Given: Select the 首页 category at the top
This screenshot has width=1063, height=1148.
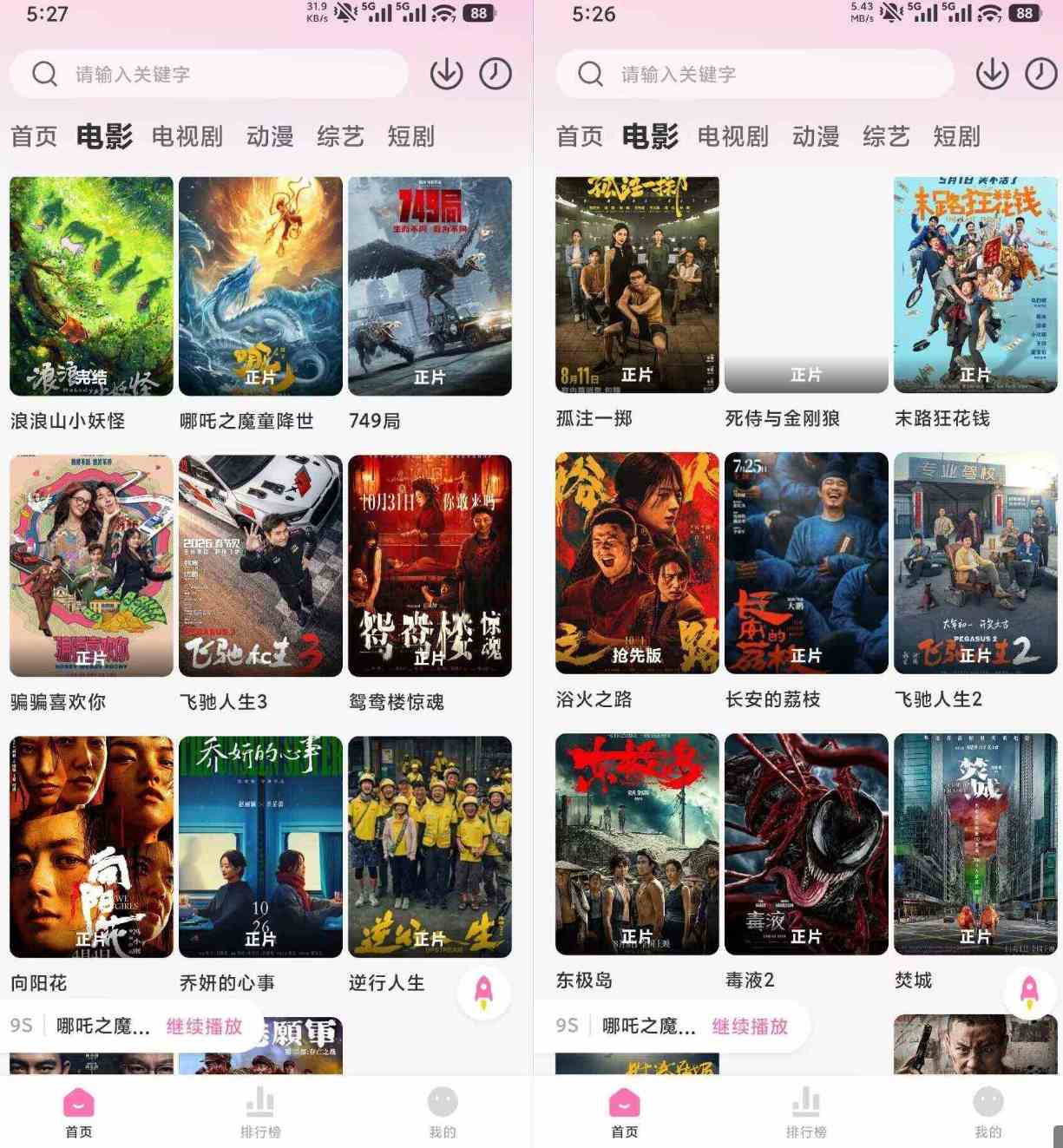Looking at the screenshot, I should [33, 136].
